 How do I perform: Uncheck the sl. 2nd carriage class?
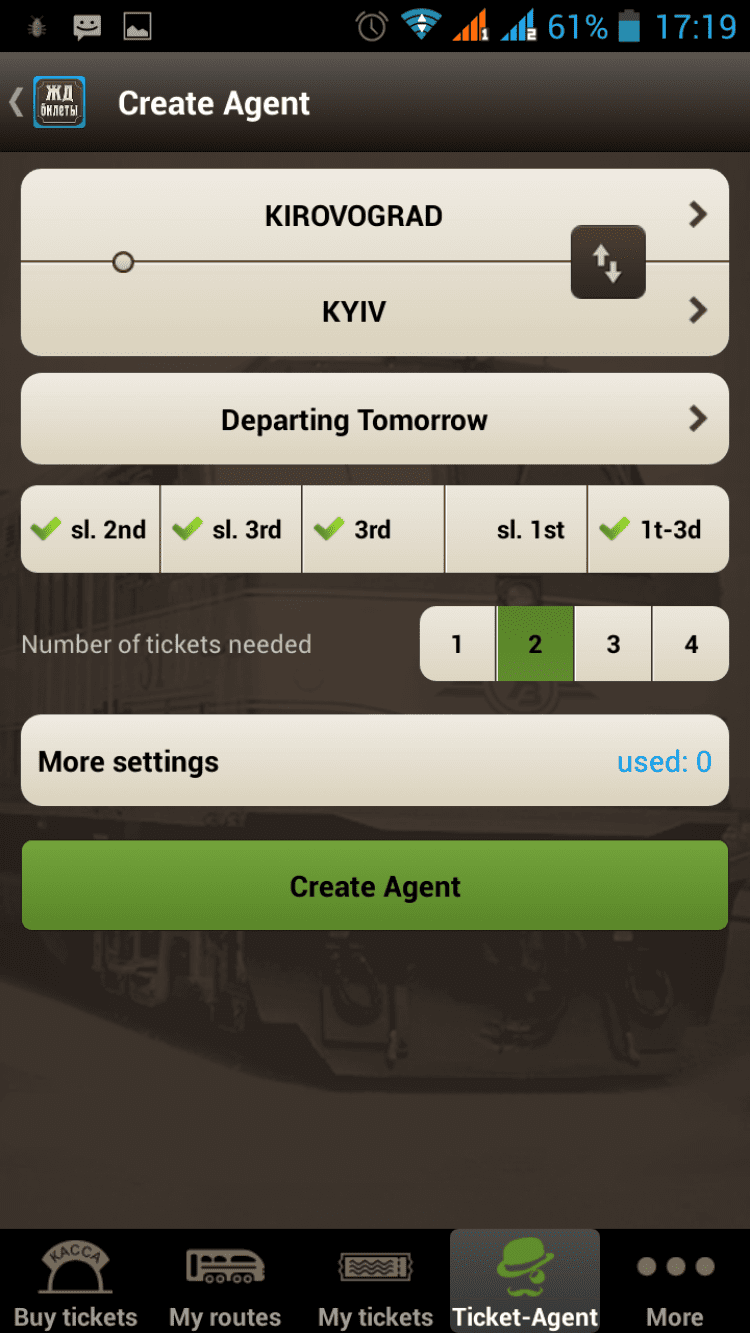pos(90,530)
